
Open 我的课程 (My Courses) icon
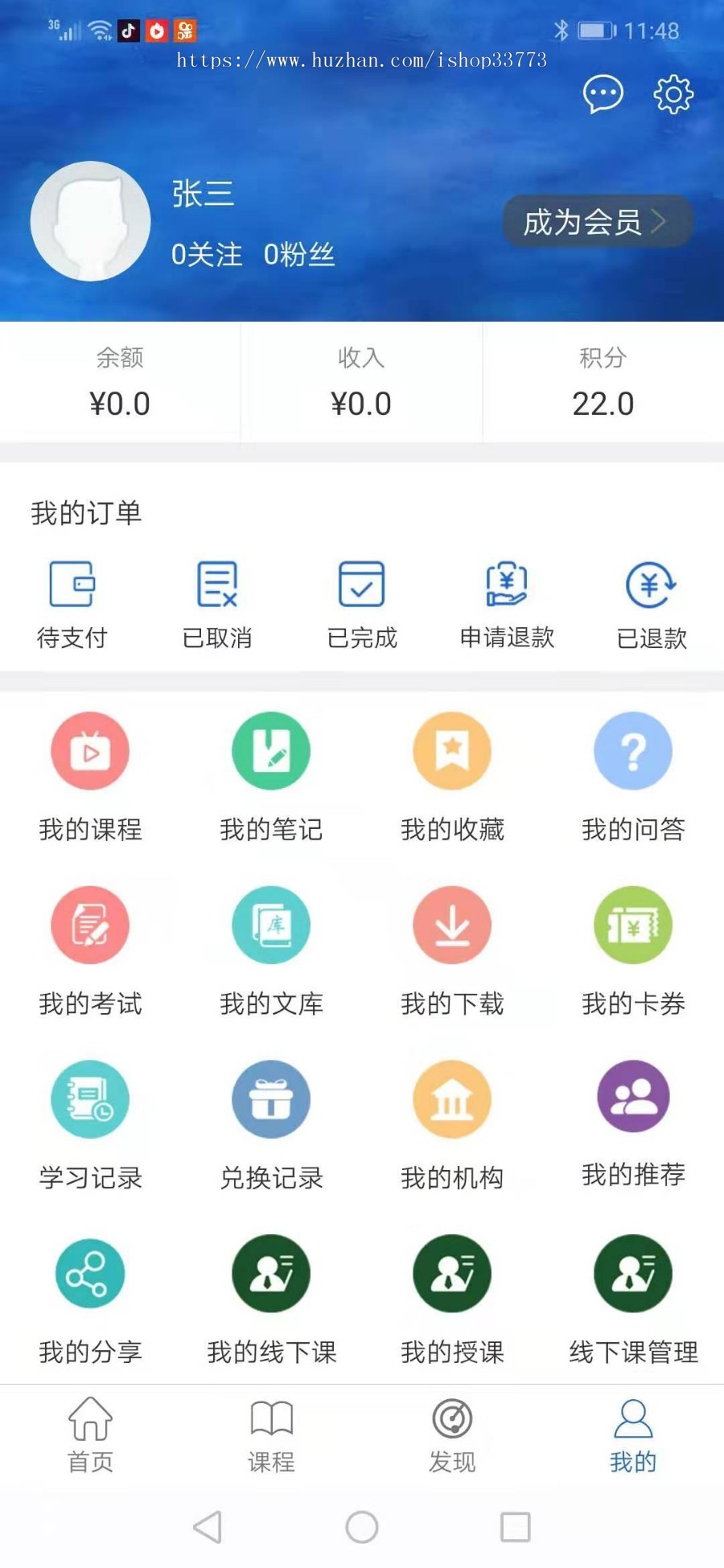(90, 750)
